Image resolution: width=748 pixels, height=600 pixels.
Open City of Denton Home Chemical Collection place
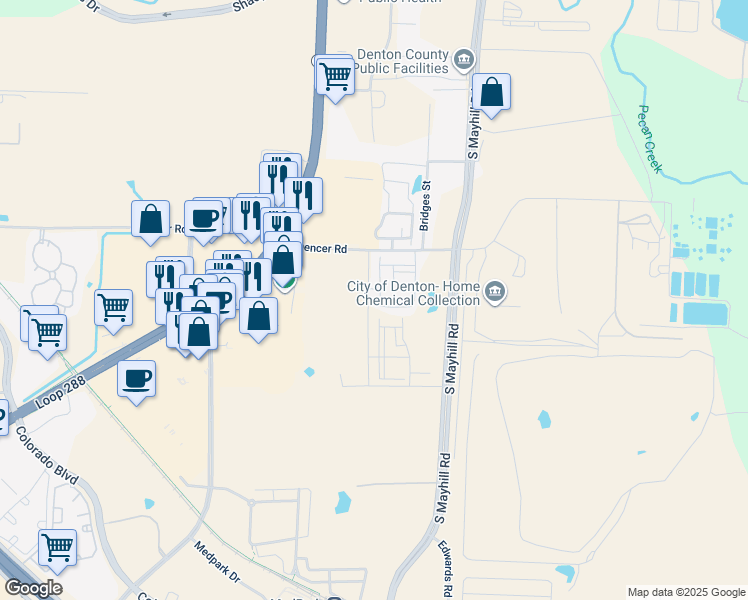pyautogui.click(x=495, y=293)
